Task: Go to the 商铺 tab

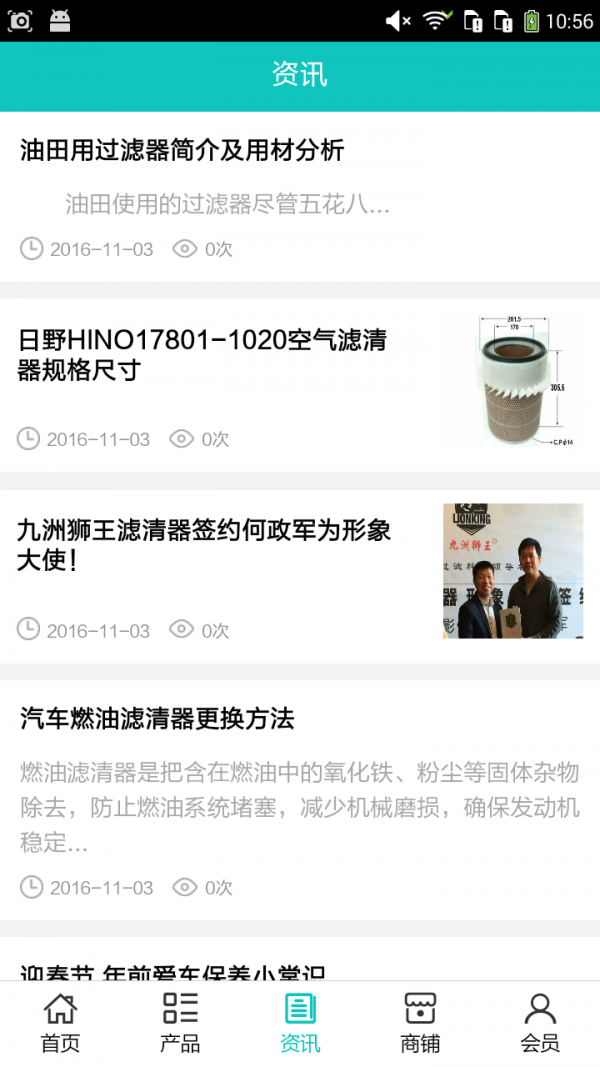Action: click(420, 1023)
